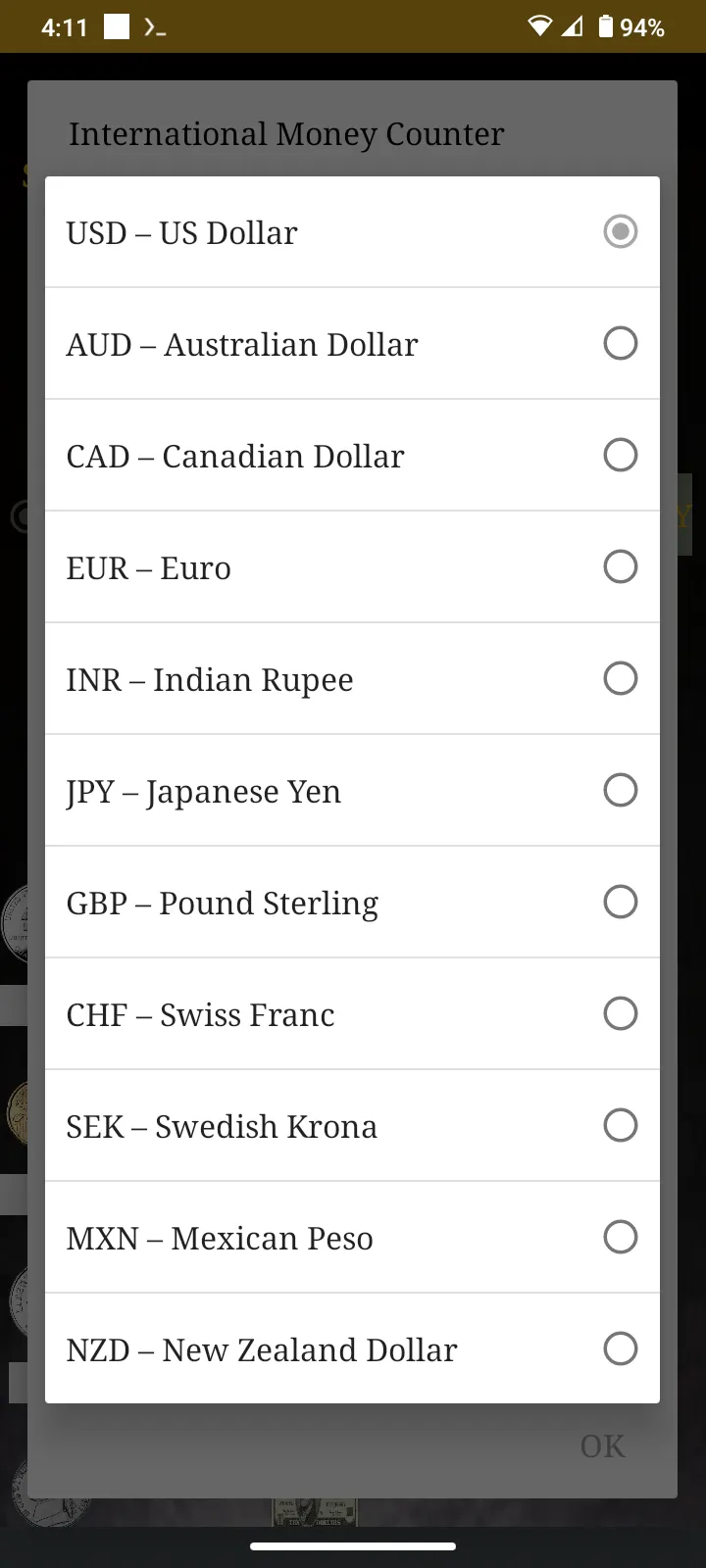Confirm with the OK button
Screen dimensions: 706x1568
[602, 1446]
